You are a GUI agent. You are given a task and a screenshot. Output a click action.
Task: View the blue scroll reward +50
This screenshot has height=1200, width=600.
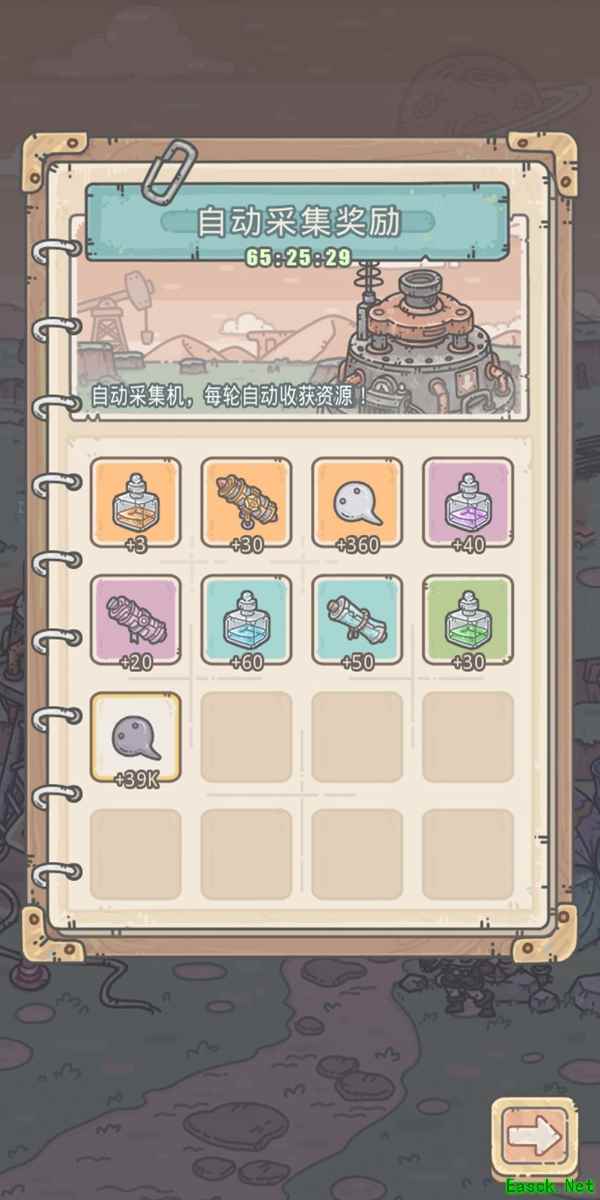click(x=357, y=617)
